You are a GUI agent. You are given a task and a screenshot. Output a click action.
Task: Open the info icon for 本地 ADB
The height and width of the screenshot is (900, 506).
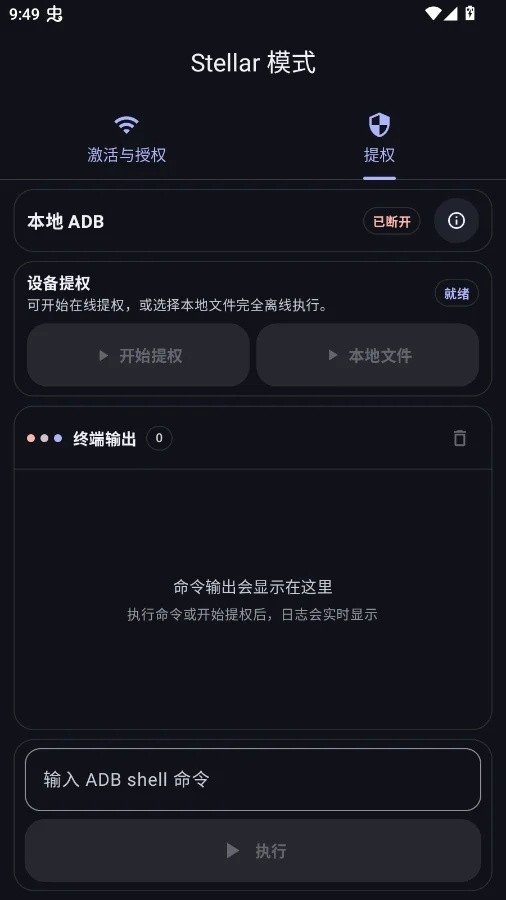(456, 220)
